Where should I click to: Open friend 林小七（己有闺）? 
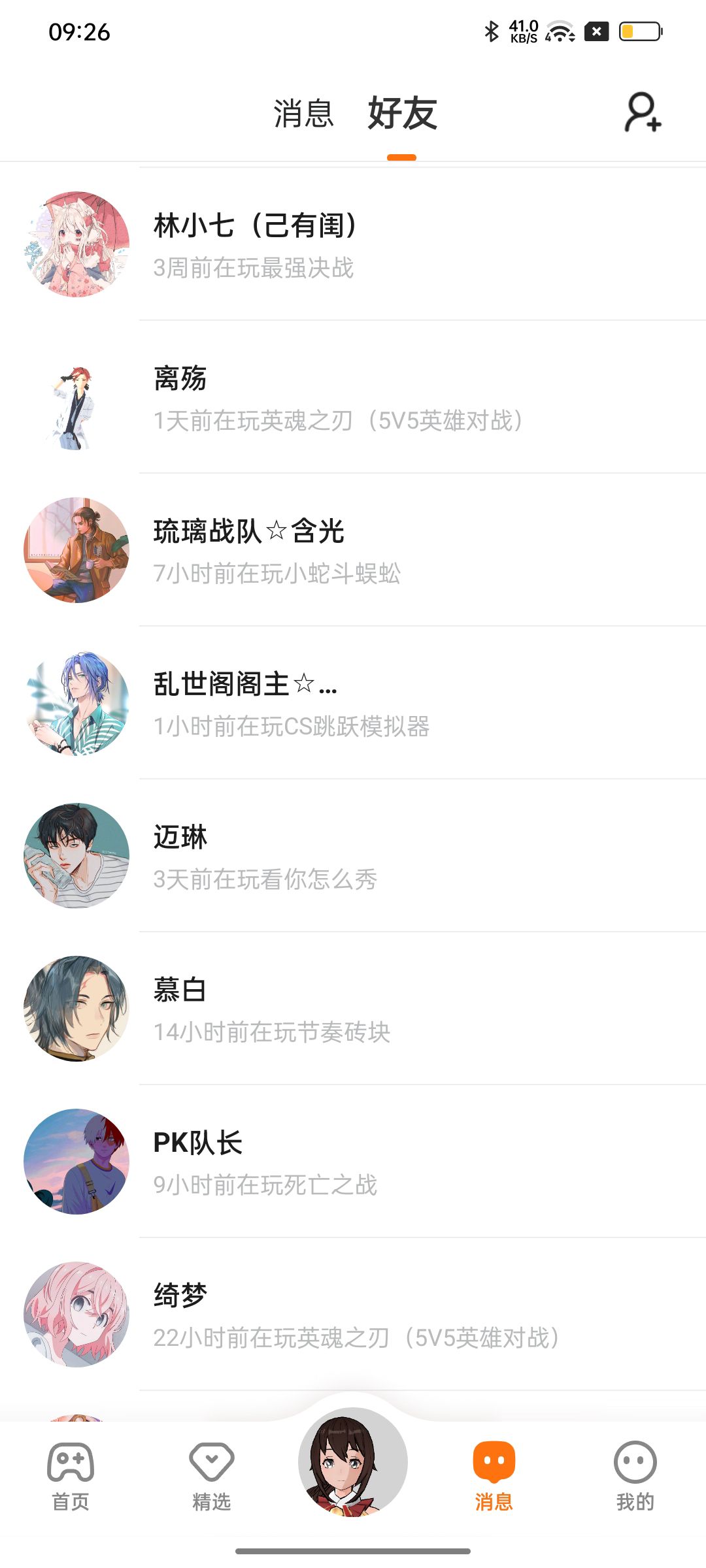click(353, 244)
